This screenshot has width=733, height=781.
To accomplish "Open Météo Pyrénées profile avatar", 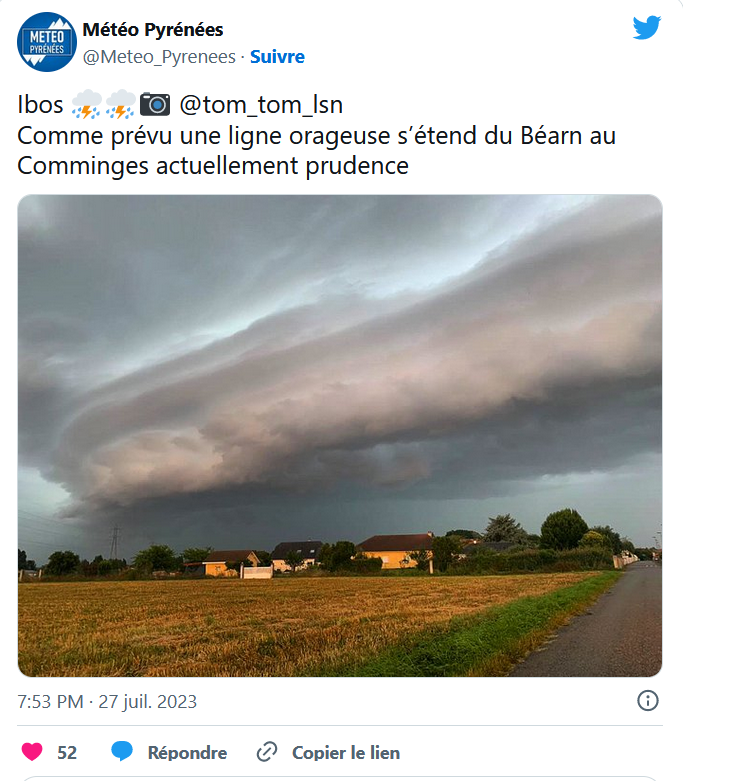I will 47,42.
